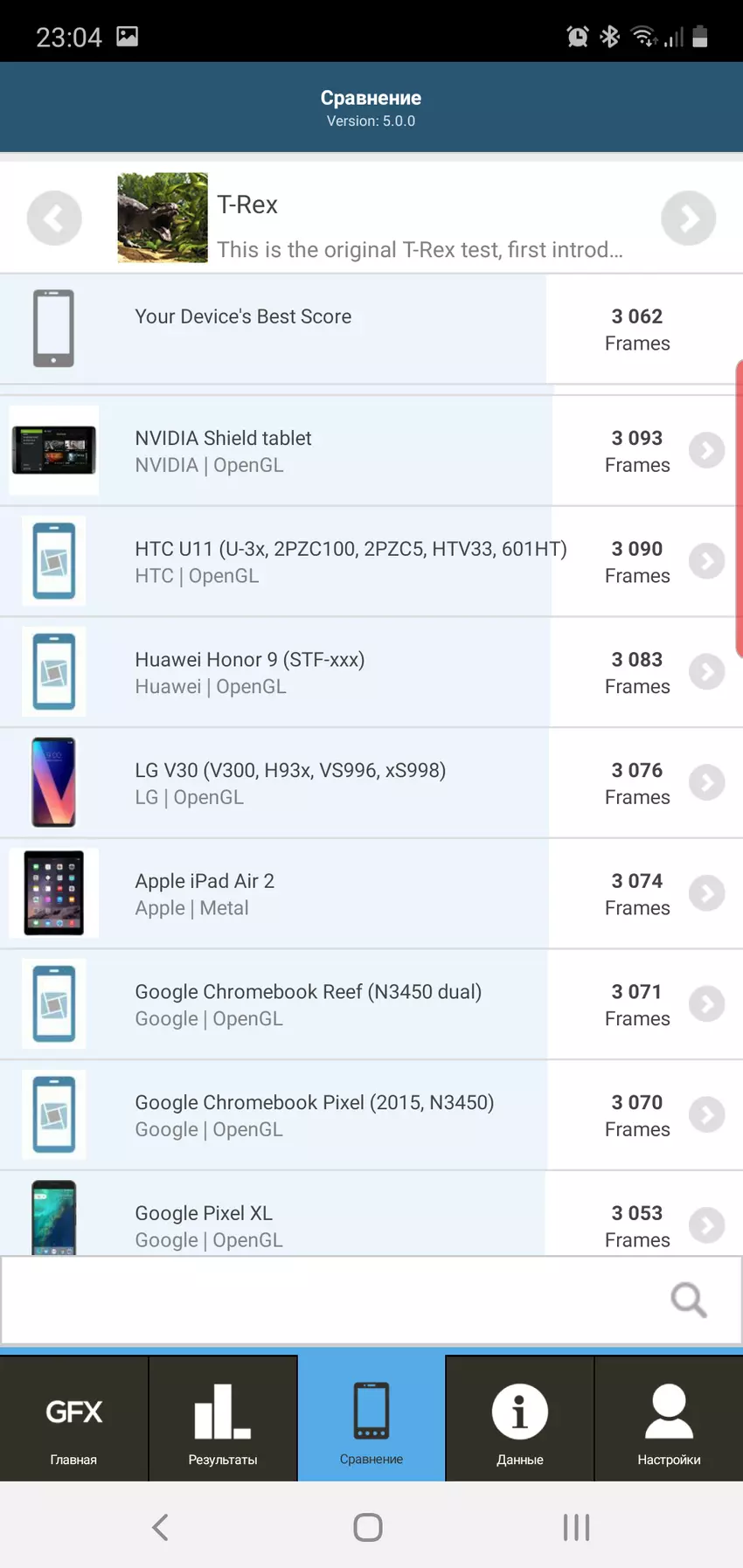The width and height of the screenshot is (743, 1568).
Task: Switch to the Главная tab
Action: pos(74,1419)
